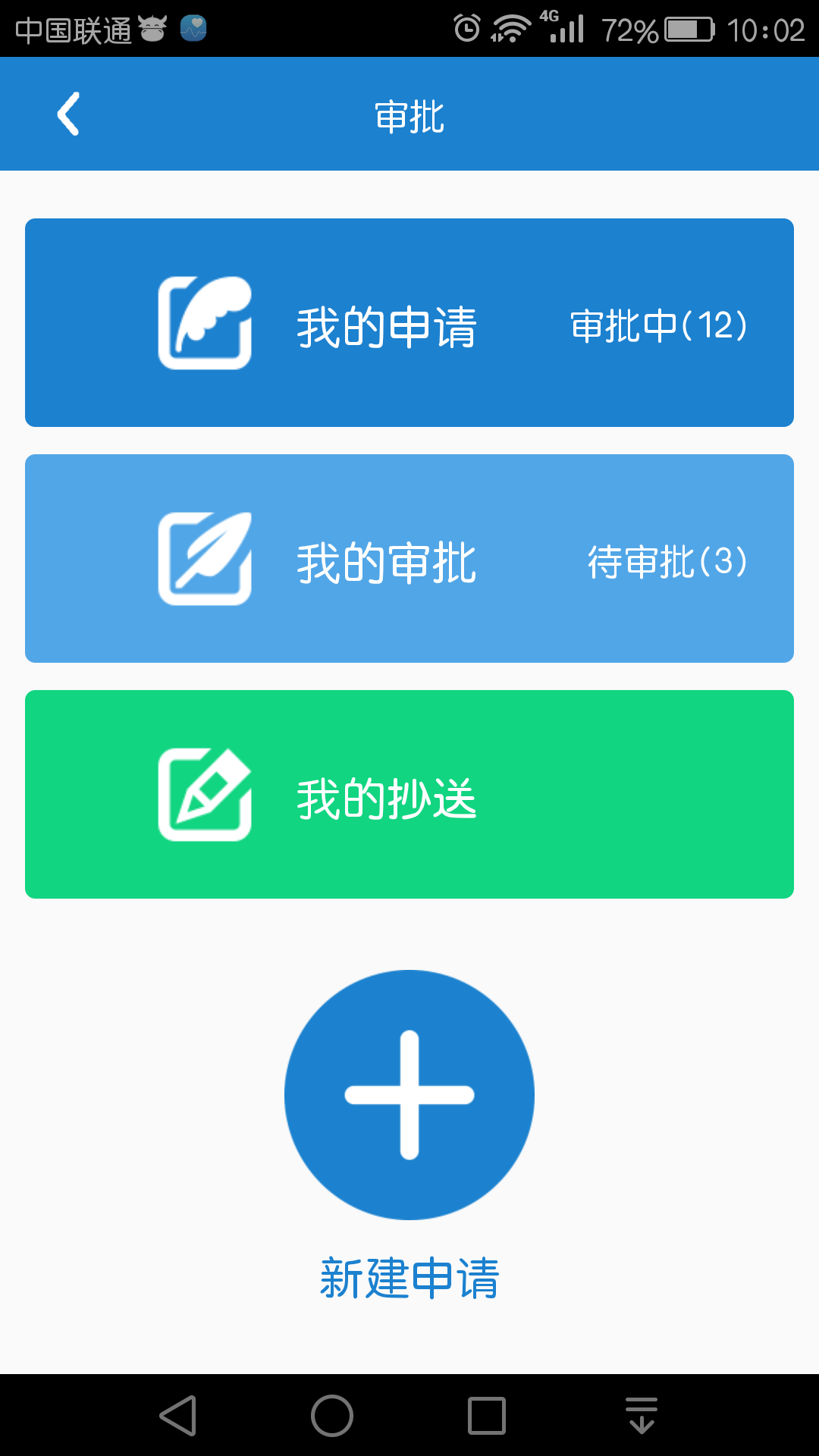The width and height of the screenshot is (819, 1456).
Task: Tap the plus button to create a new application
Action: [409, 1095]
